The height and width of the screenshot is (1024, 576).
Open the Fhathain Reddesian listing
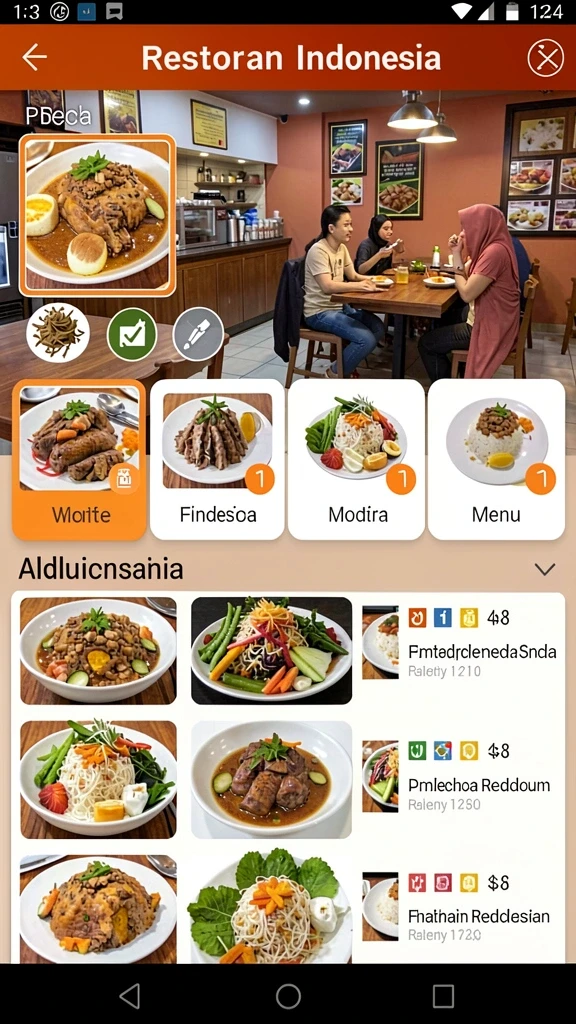[463, 908]
